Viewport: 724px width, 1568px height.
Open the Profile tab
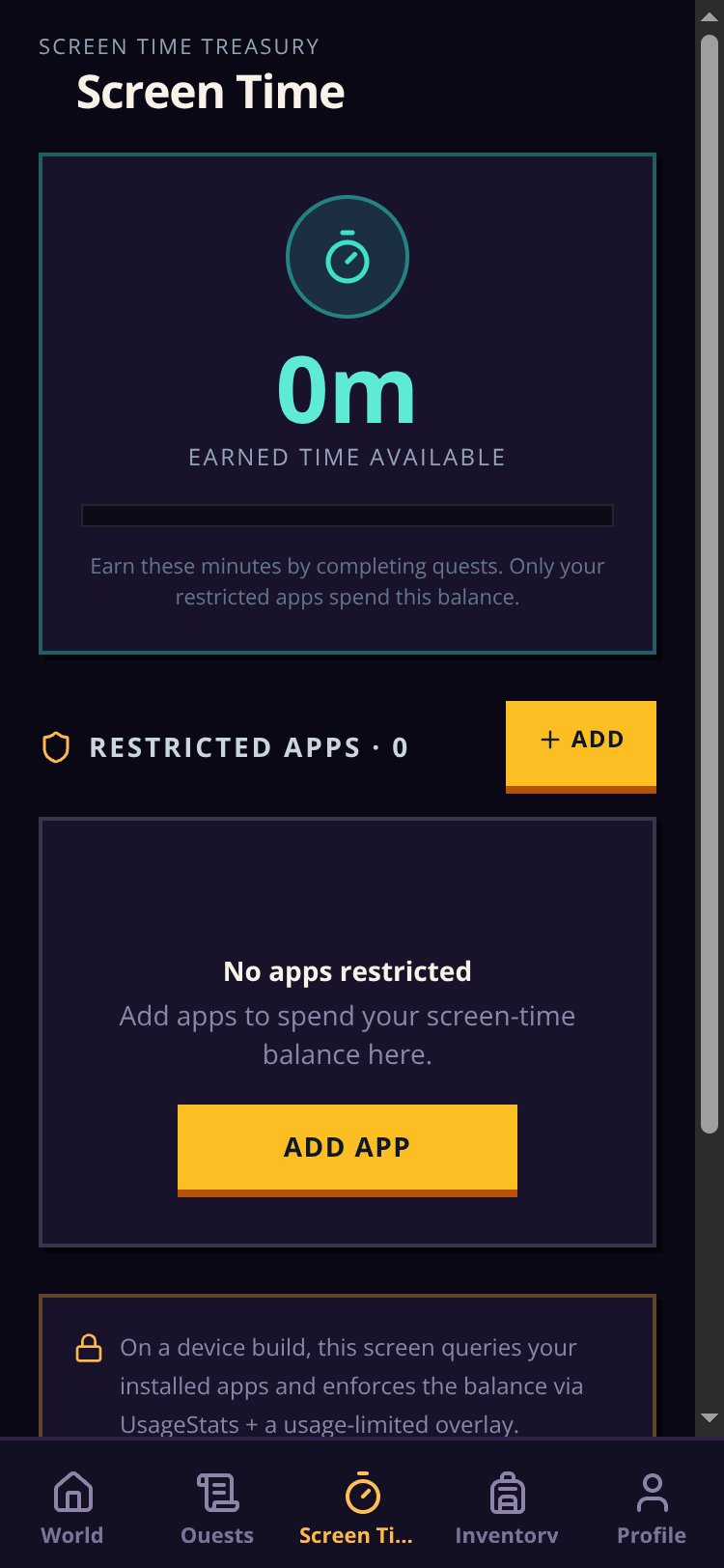[652, 1508]
